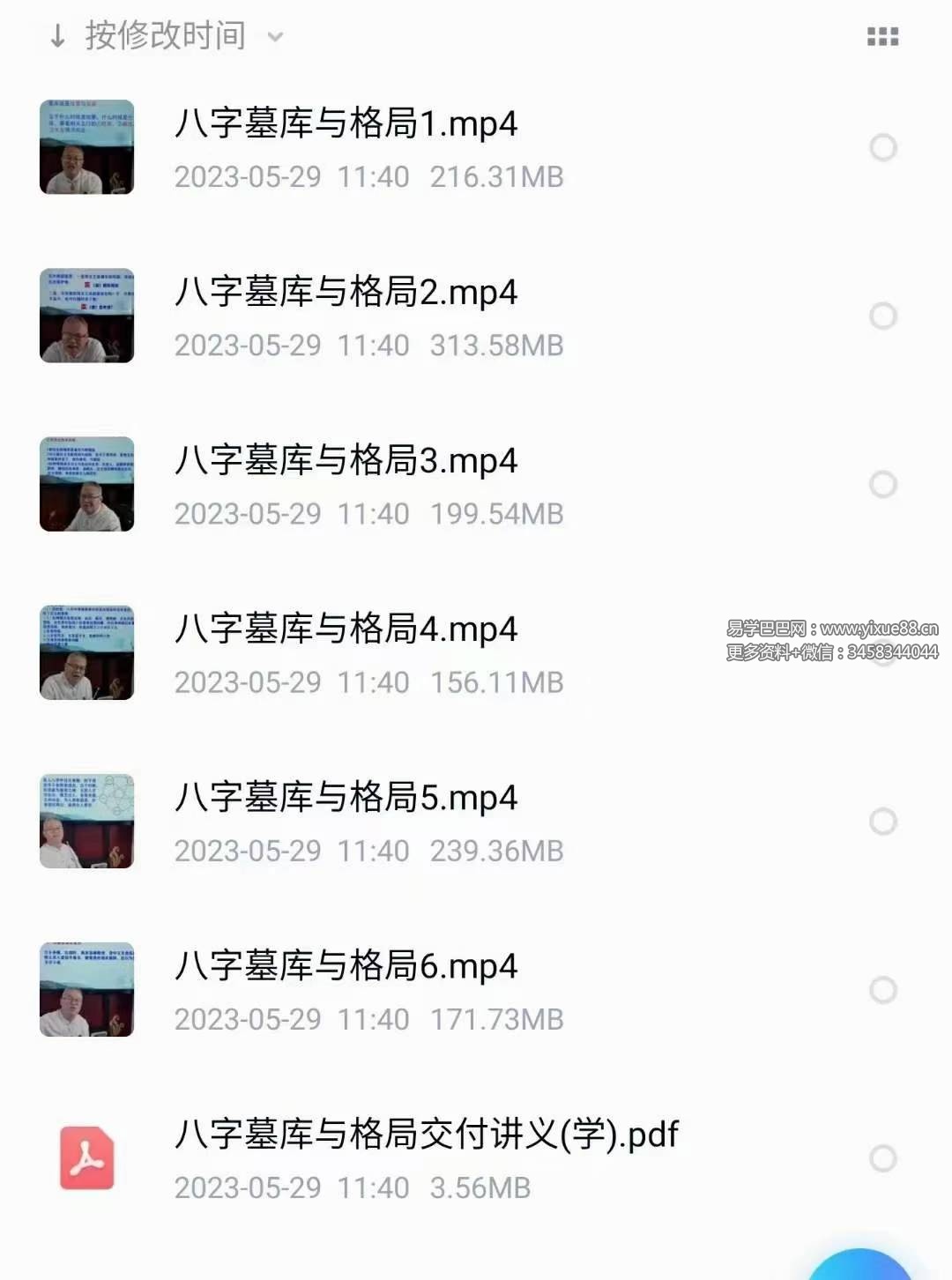Click the thumbnail of 八字墓库与格局4.mp4

click(86, 652)
